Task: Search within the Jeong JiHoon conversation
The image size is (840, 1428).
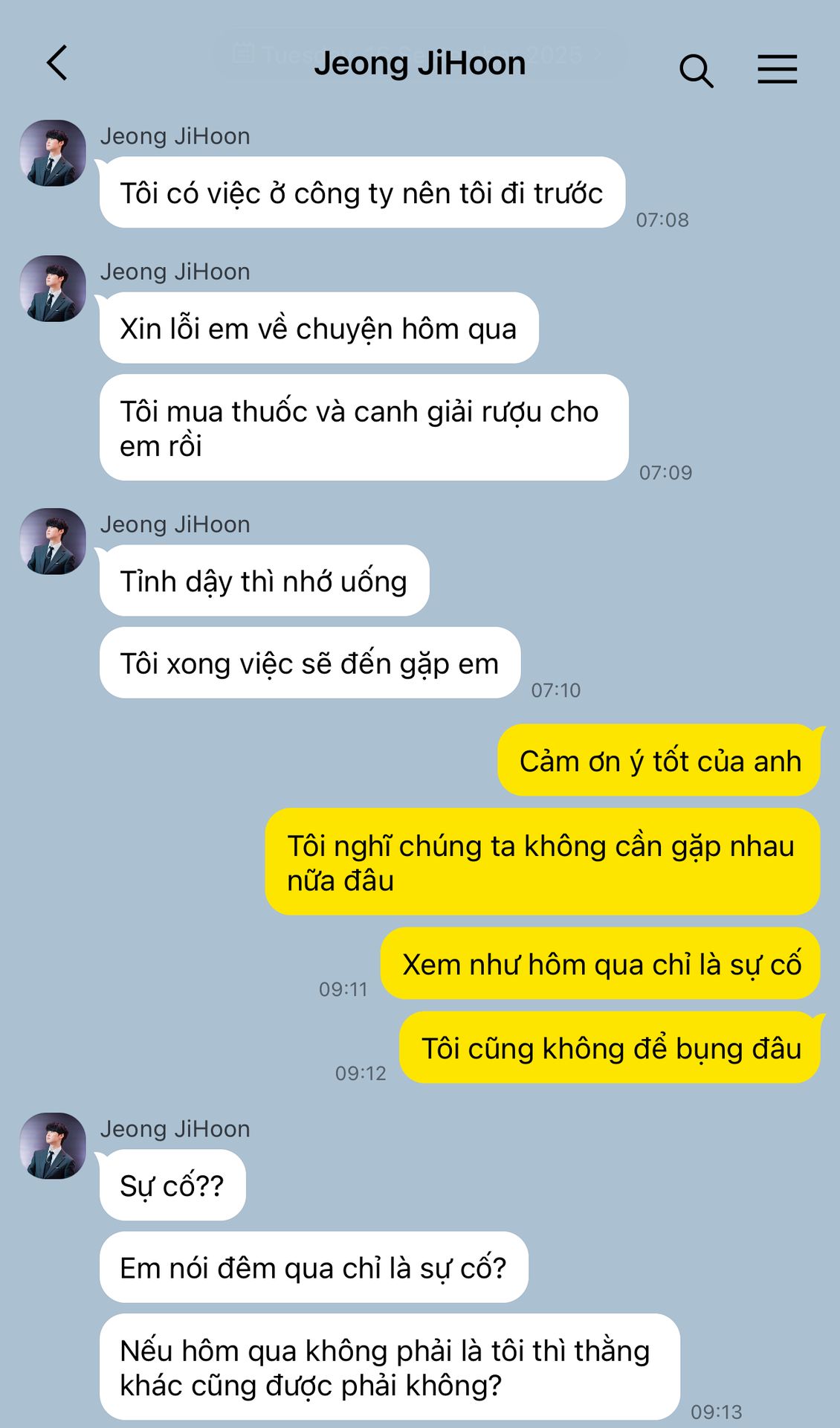Action: 696,71
